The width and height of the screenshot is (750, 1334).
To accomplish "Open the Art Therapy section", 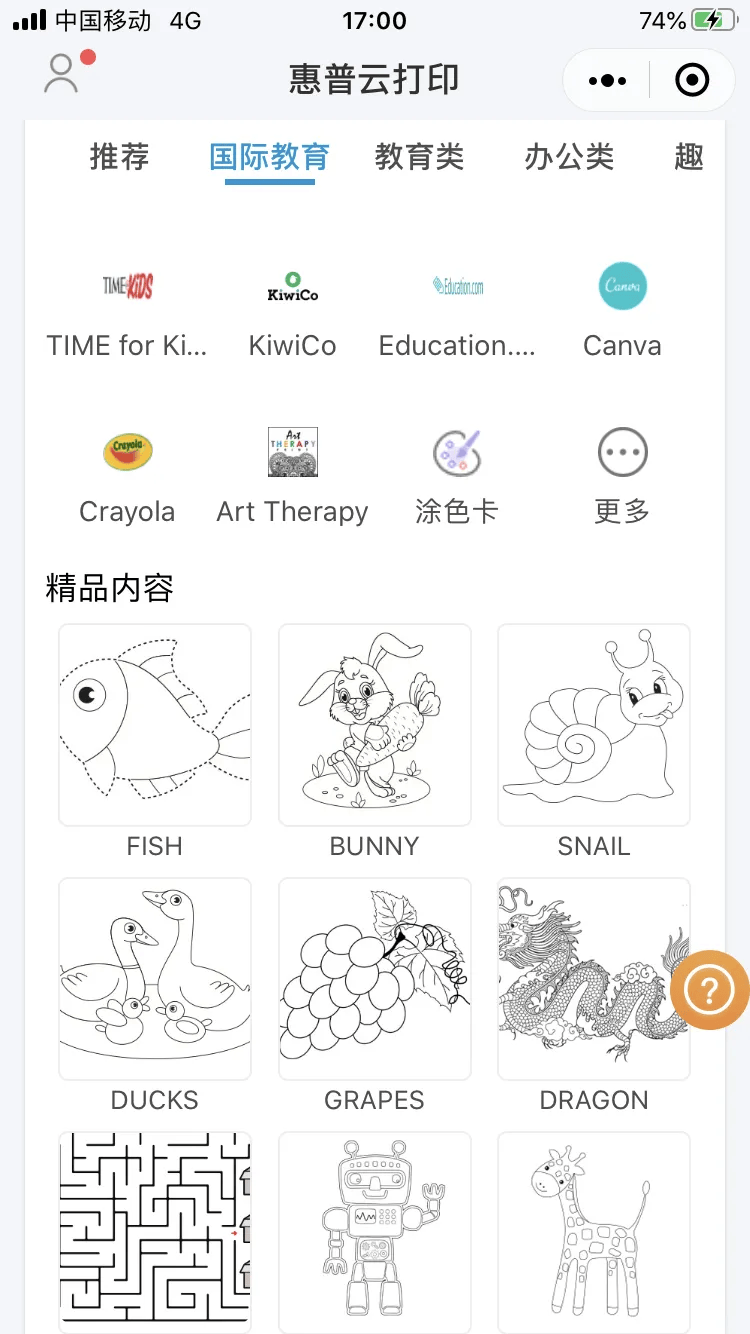I will pos(292,465).
